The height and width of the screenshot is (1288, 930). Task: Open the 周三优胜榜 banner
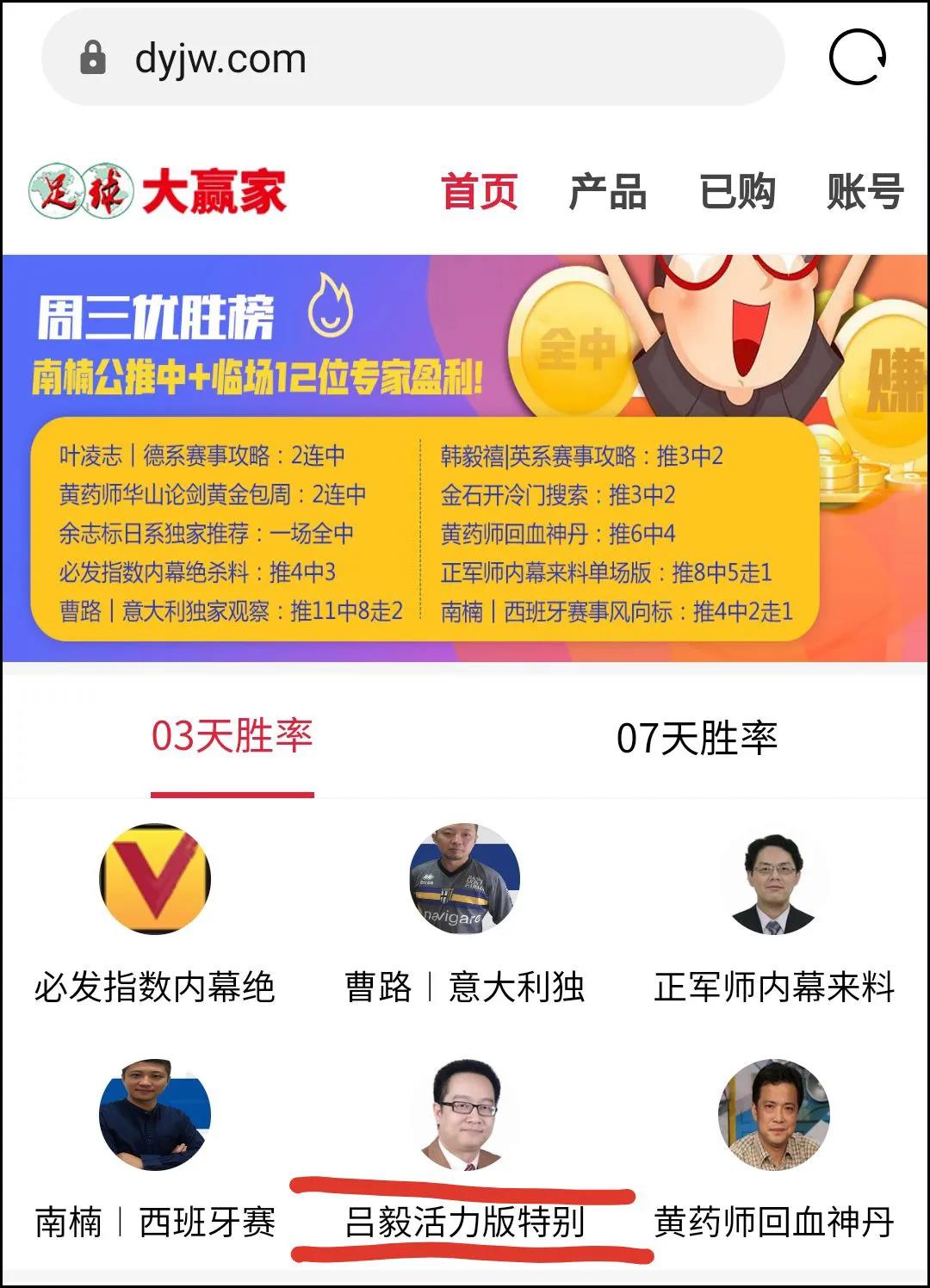[465, 458]
